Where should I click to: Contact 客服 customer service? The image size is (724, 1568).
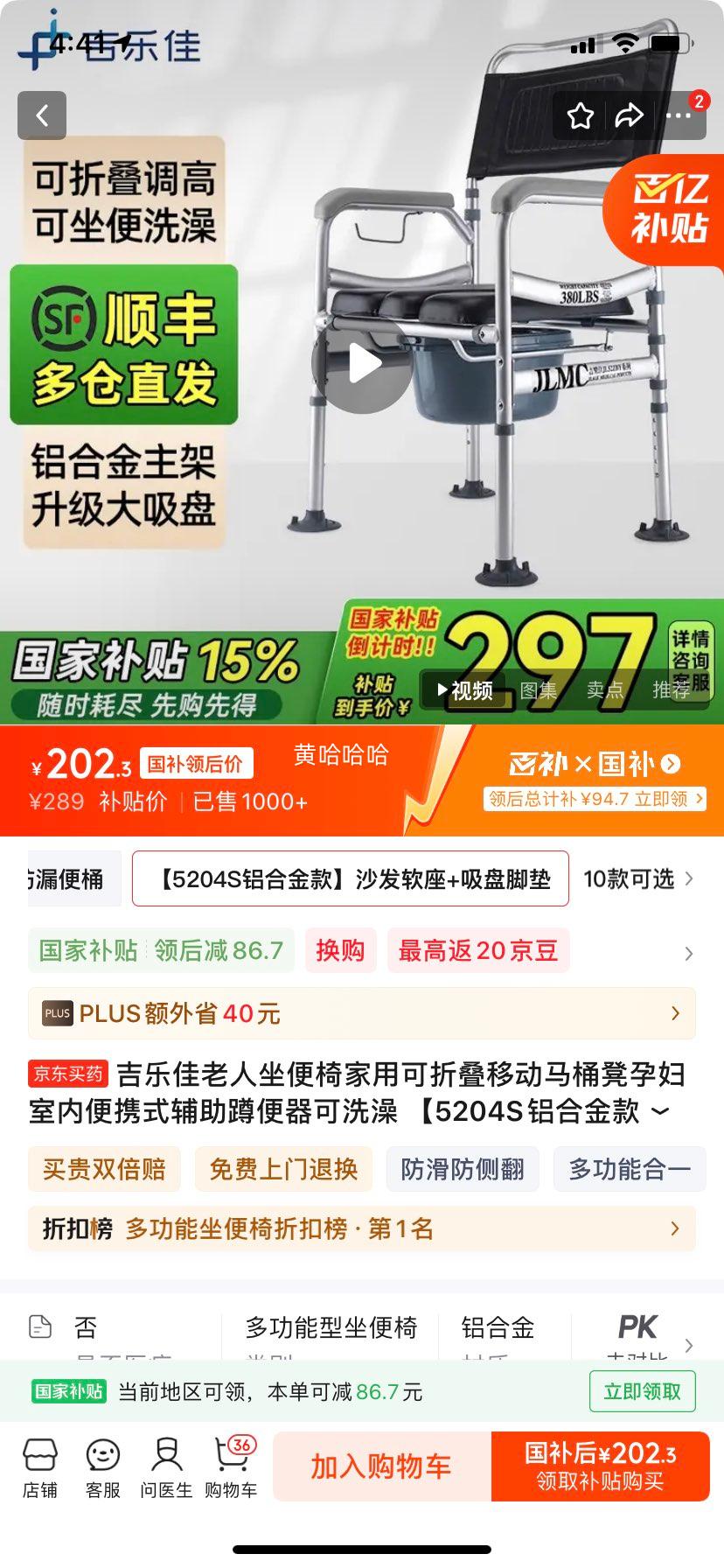tap(103, 1468)
